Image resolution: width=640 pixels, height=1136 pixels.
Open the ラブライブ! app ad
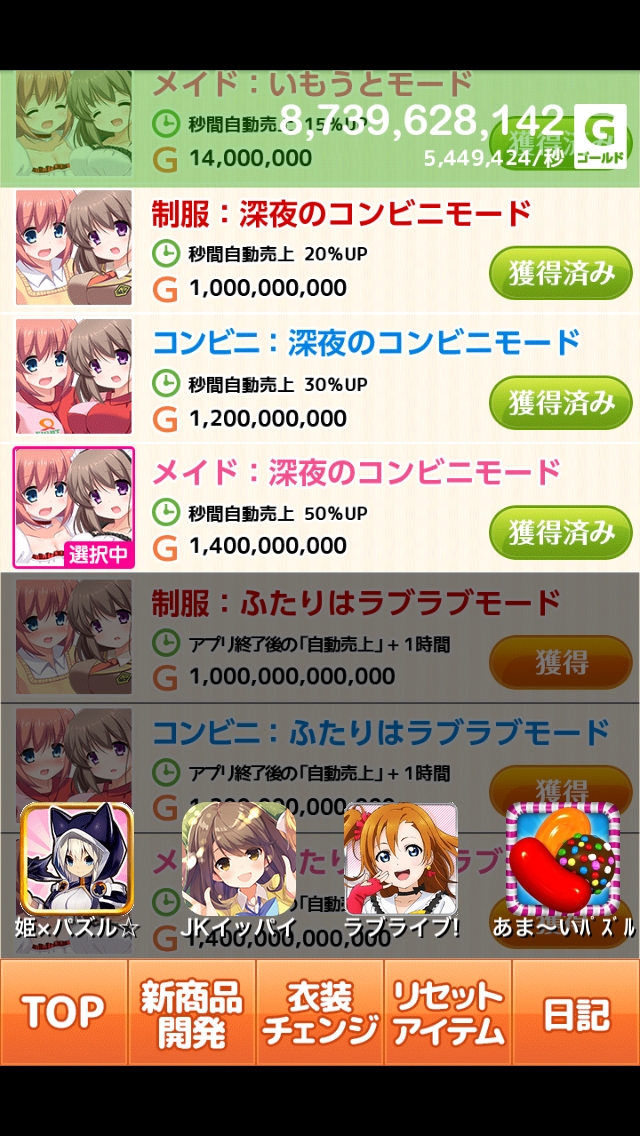click(x=400, y=862)
